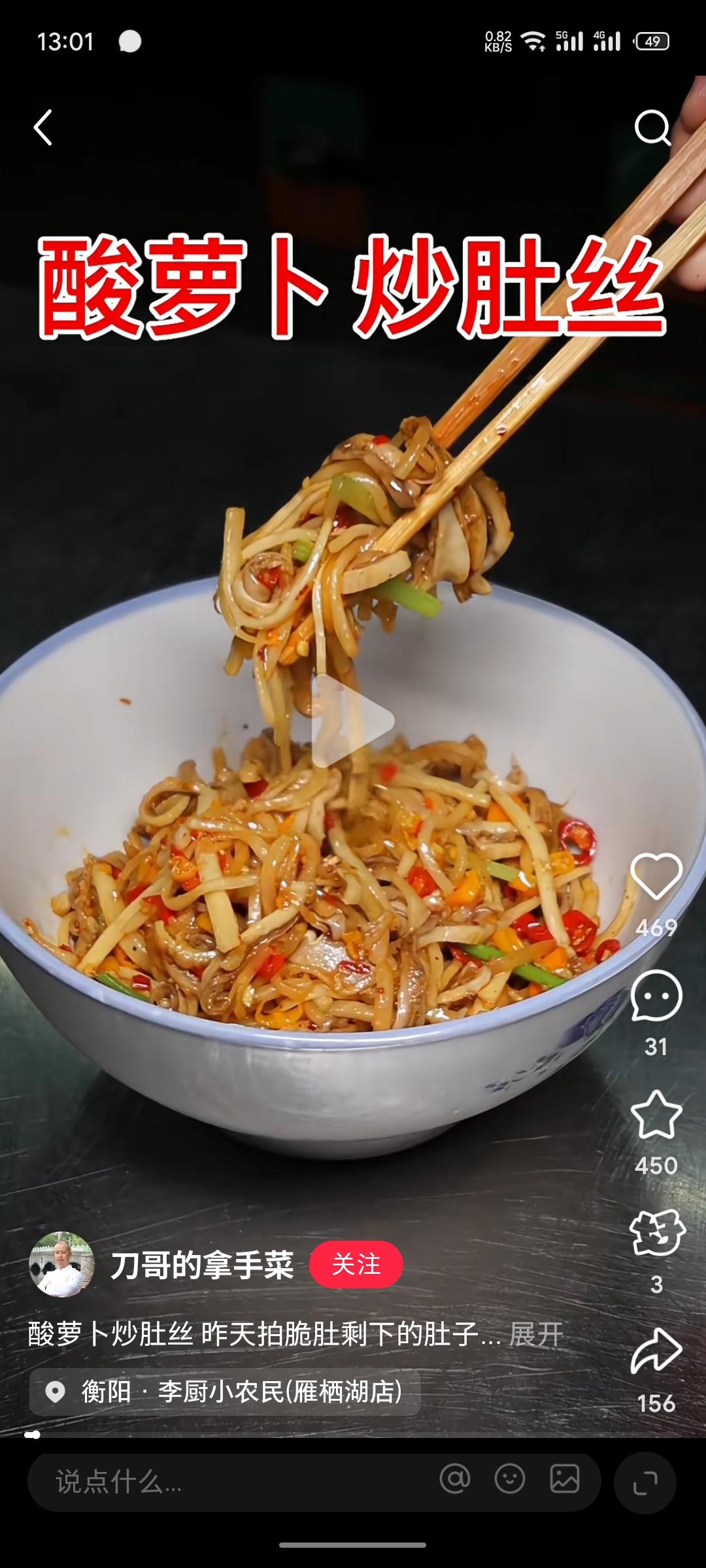
Task: Follow 刀哥的拿手菜 with the 关注 button
Action: 356,1264
